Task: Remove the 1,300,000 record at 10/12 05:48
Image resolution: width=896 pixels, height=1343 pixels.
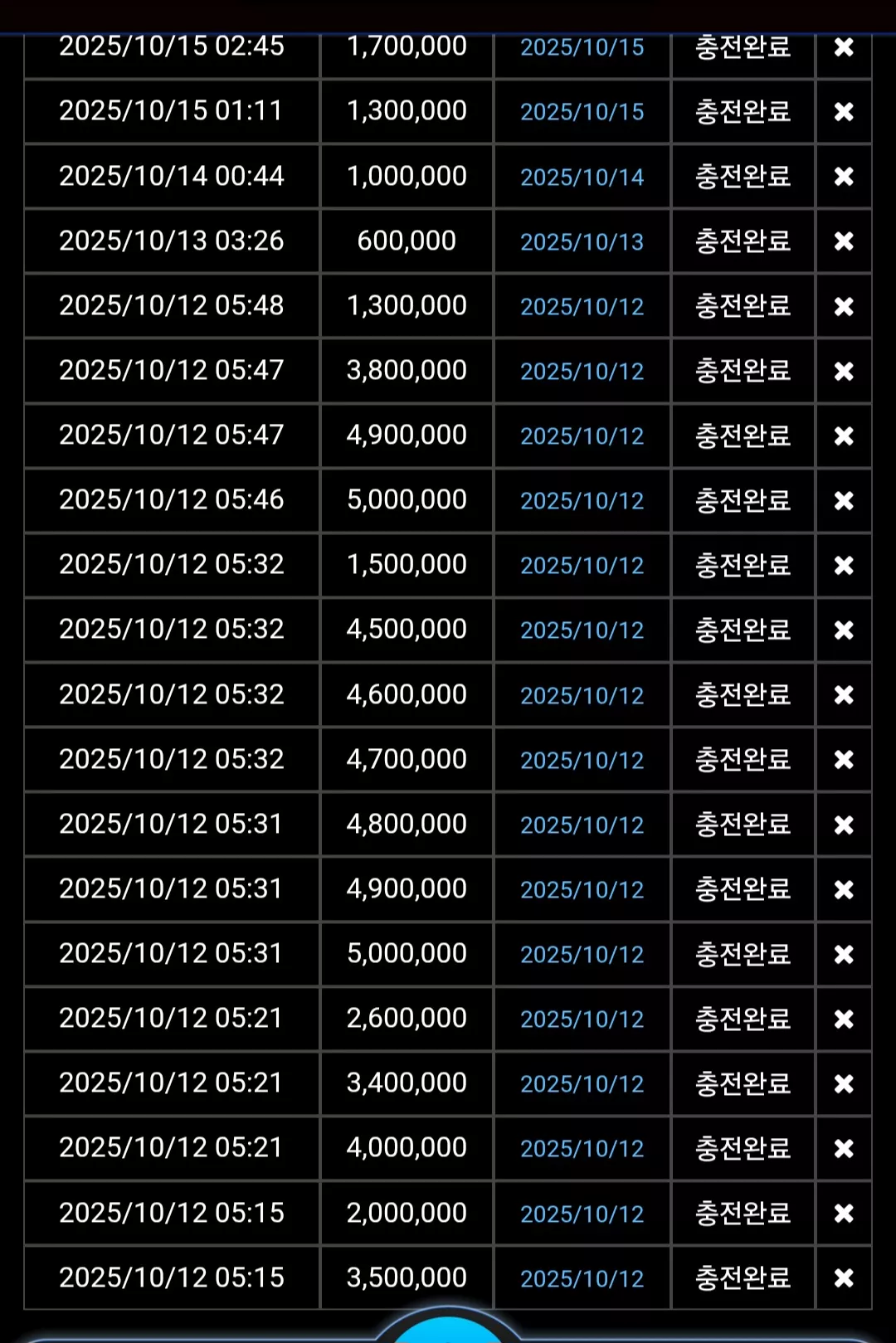Action: pos(844,307)
